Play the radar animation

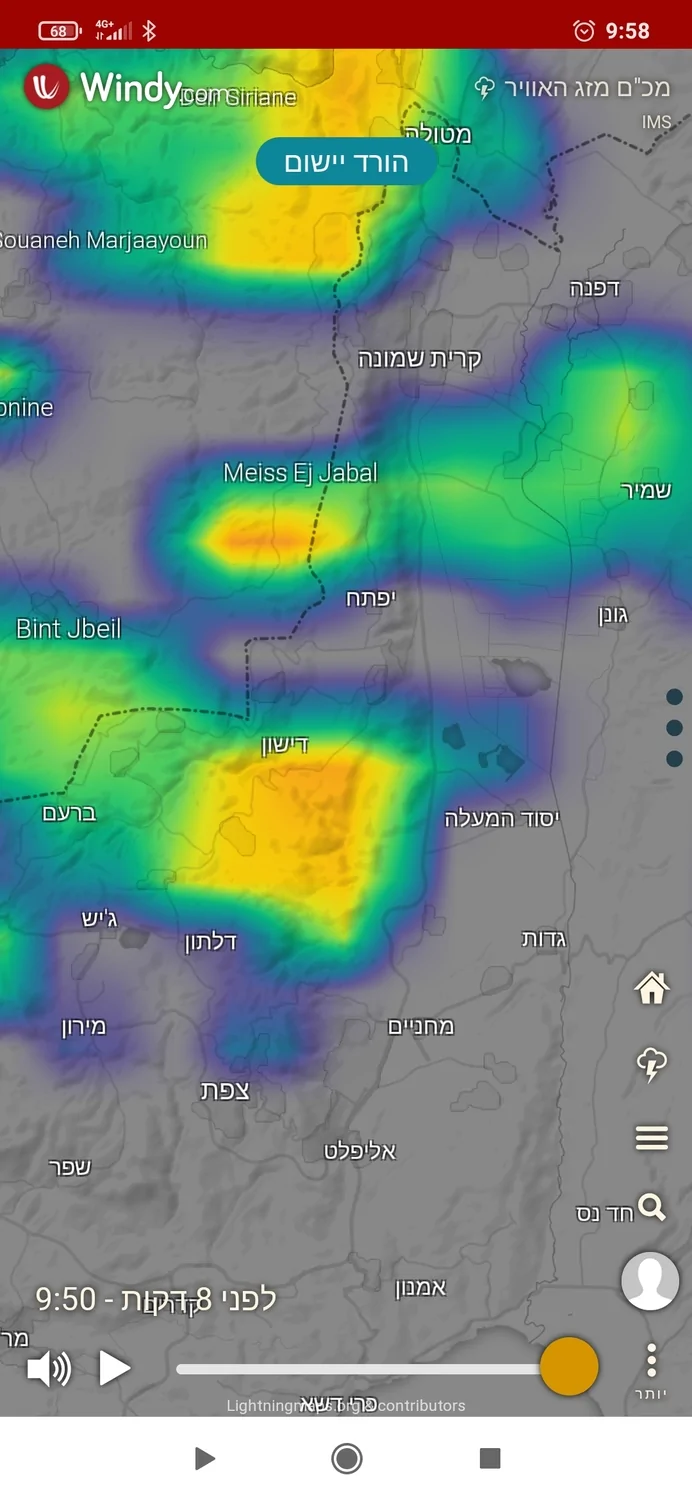[115, 1368]
